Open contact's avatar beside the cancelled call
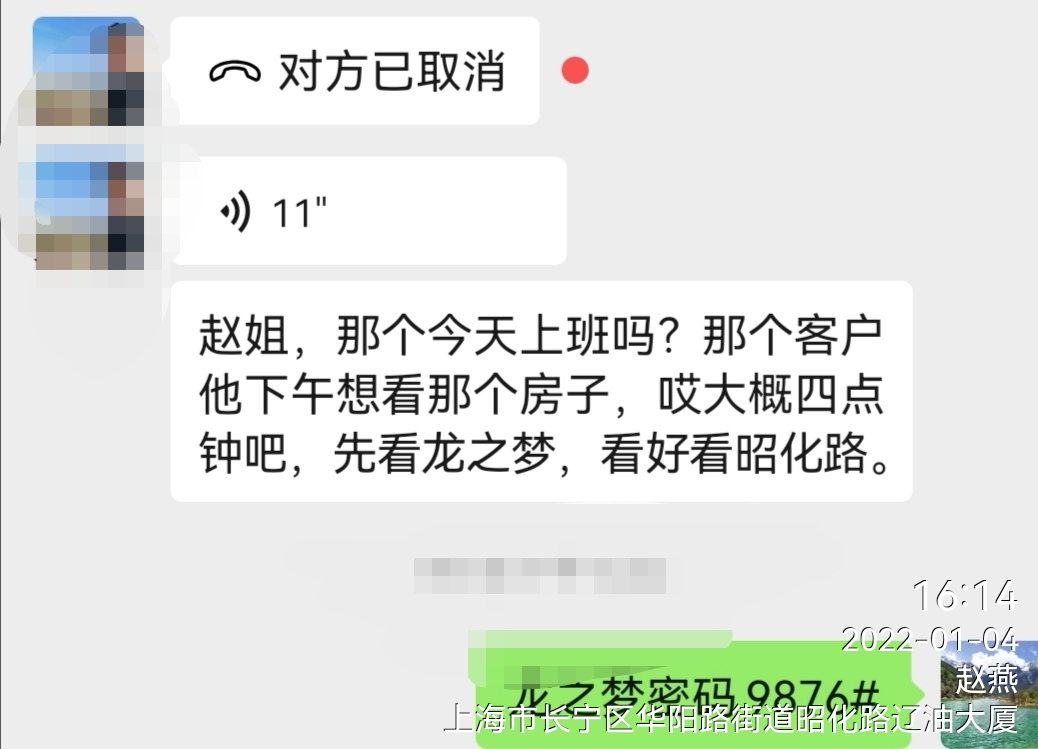1038x749 pixels. coord(88,72)
